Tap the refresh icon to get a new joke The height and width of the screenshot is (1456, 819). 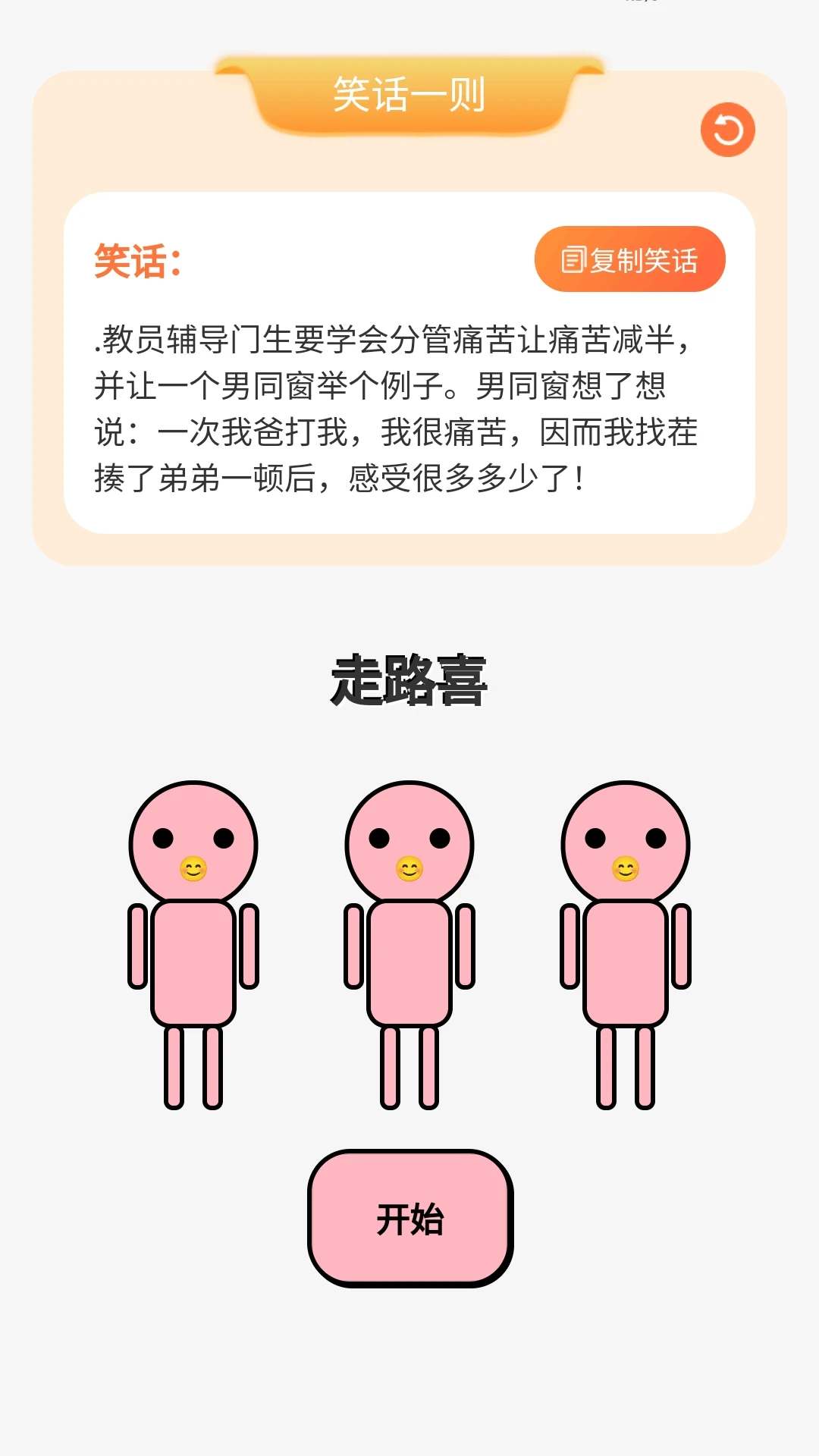pyautogui.click(x=729, y=129)
